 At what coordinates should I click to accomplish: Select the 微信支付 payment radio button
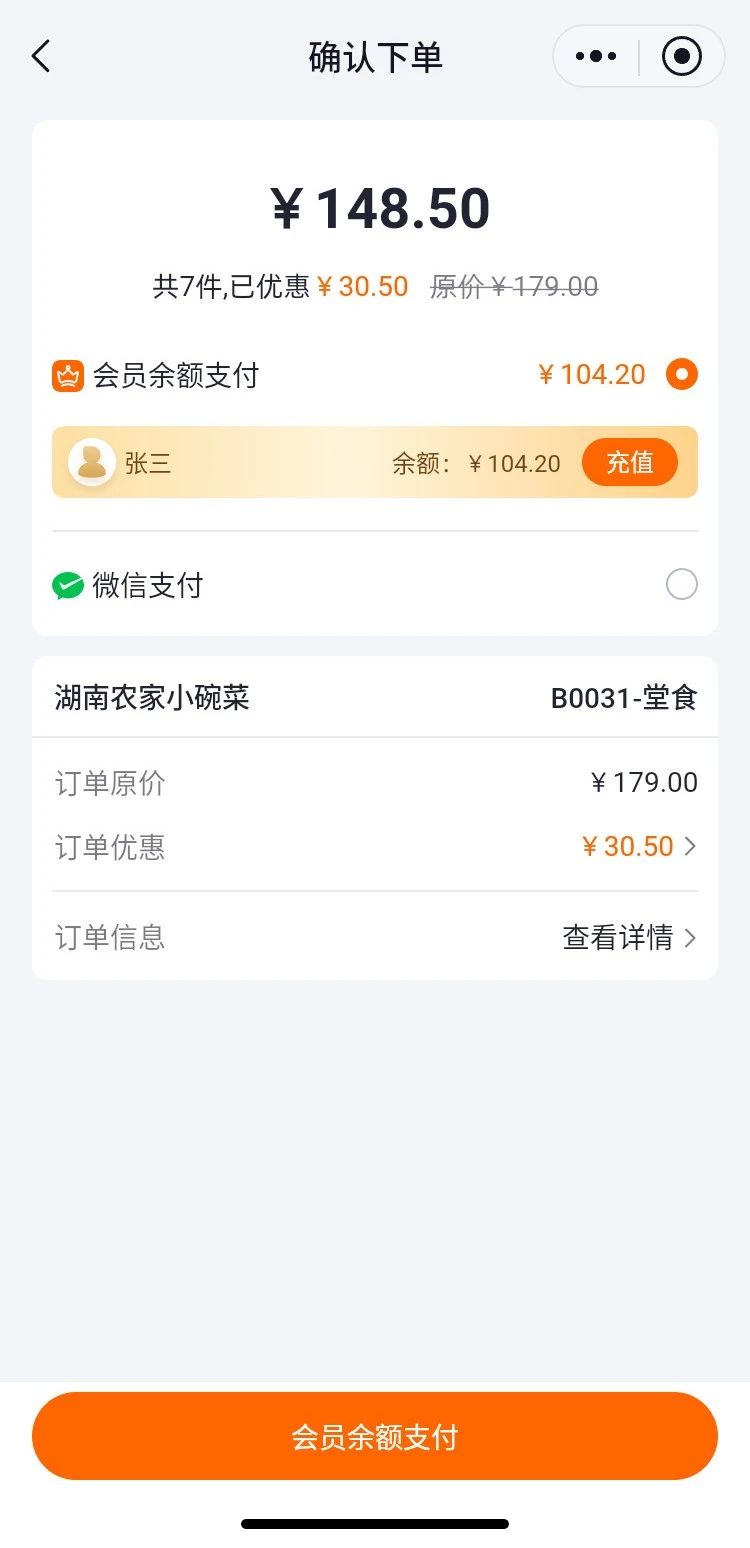681,584
